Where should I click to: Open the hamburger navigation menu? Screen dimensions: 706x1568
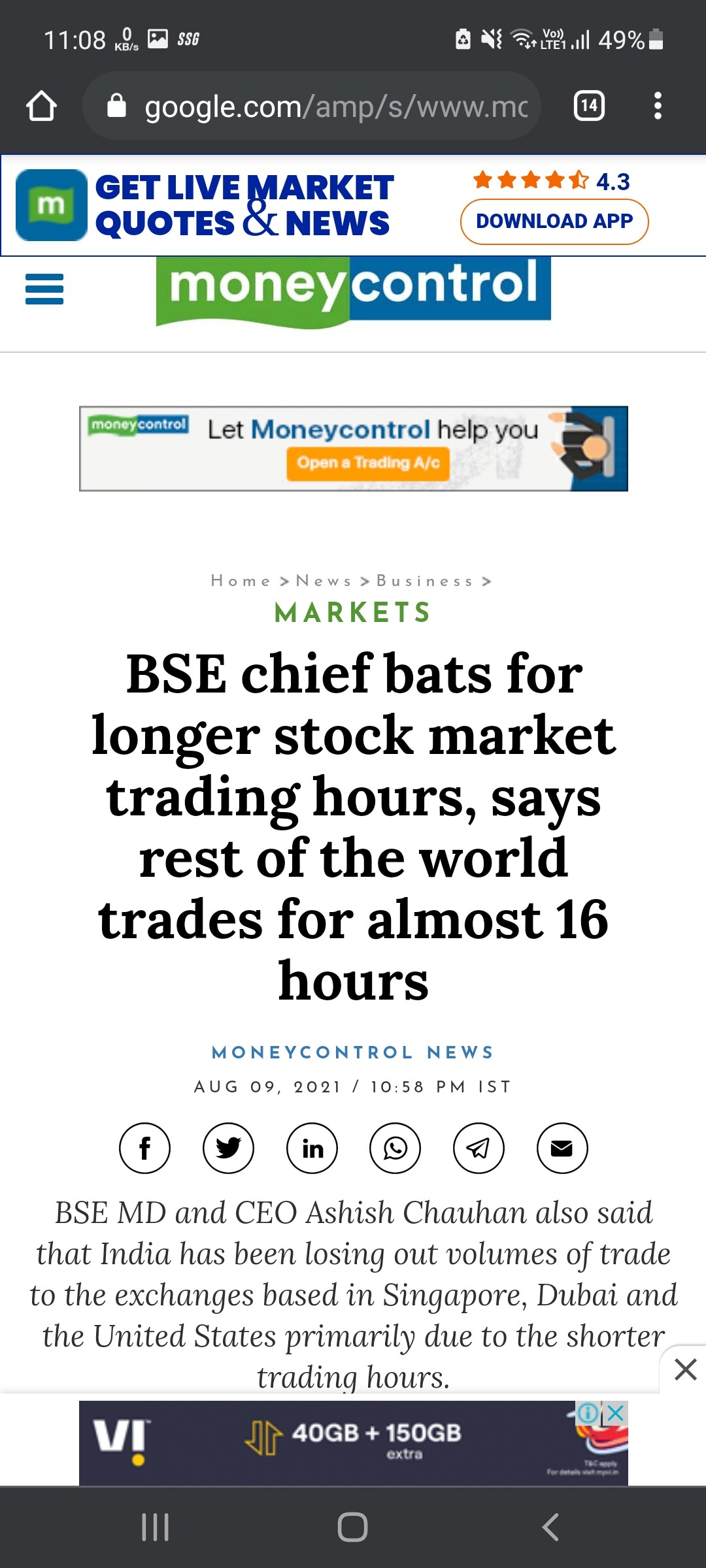coord(44,289)
